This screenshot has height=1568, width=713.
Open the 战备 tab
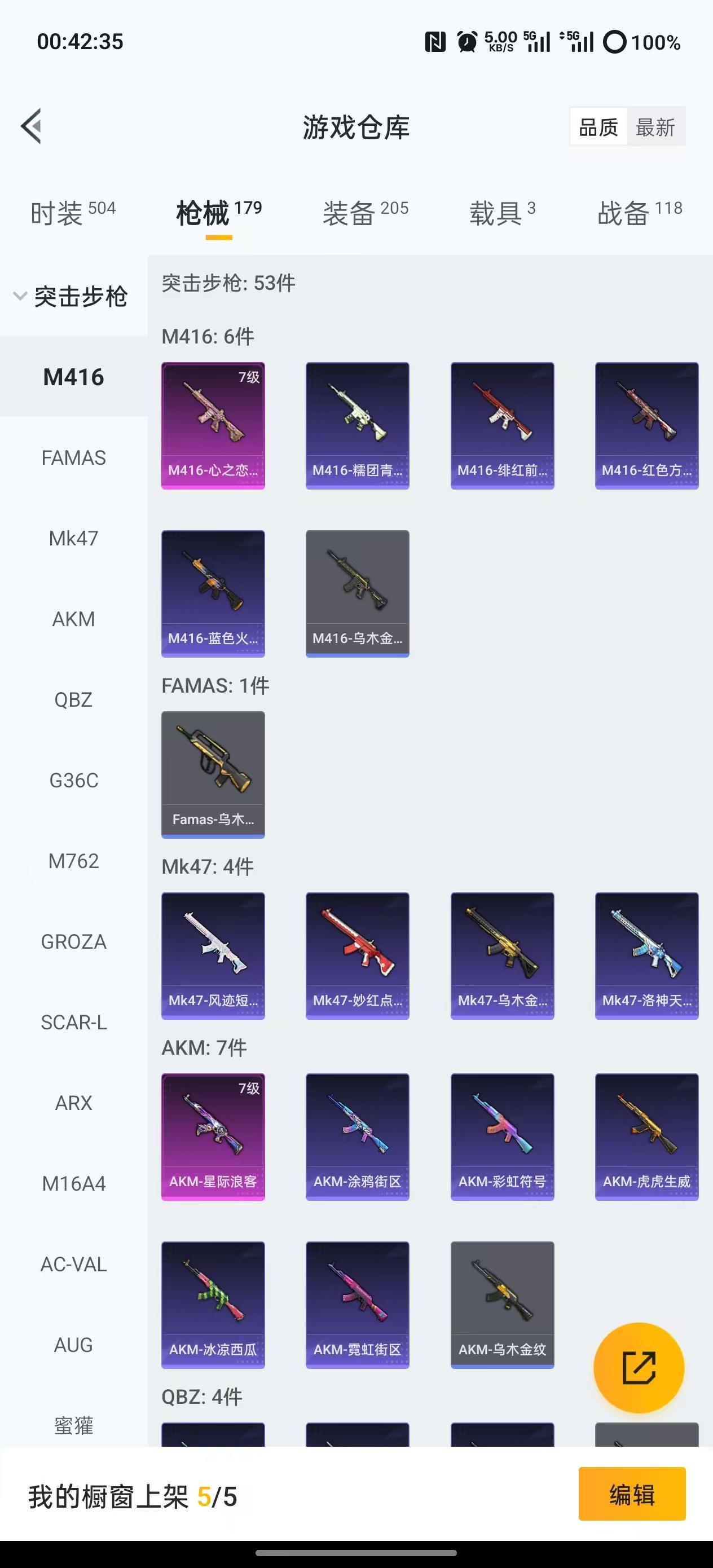tap(639, 213)
